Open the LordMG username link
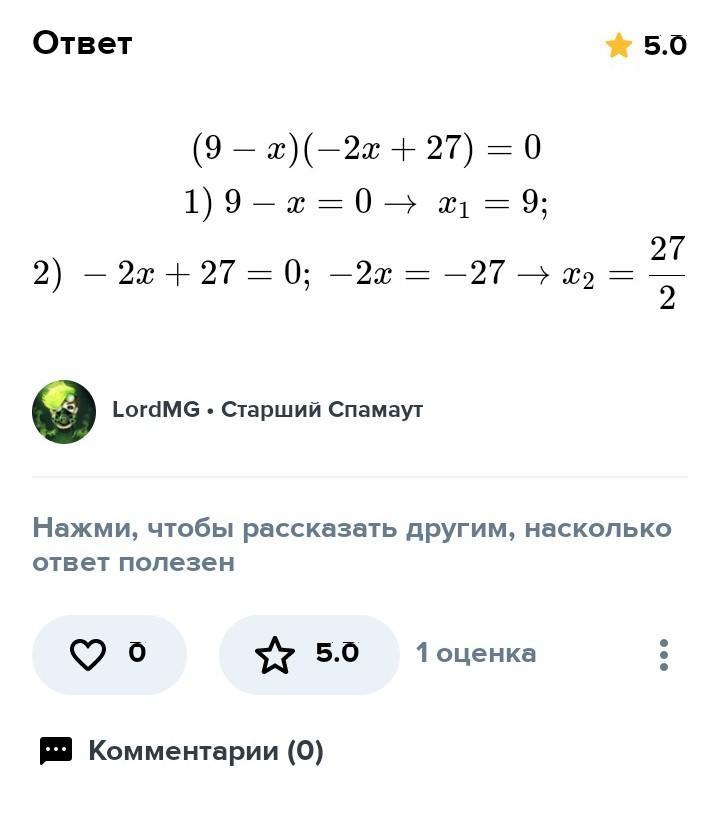Viewport: 720px width, 819px height. coord(156,410)
